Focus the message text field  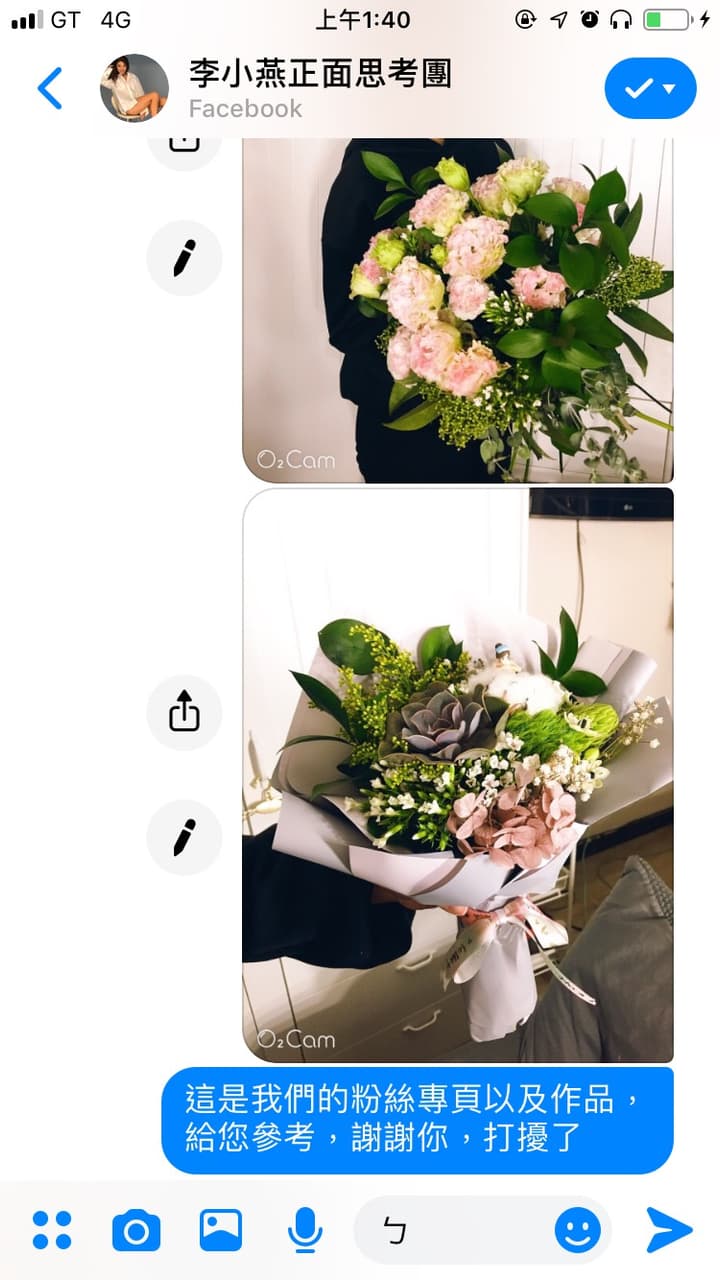coord(460,1230)
